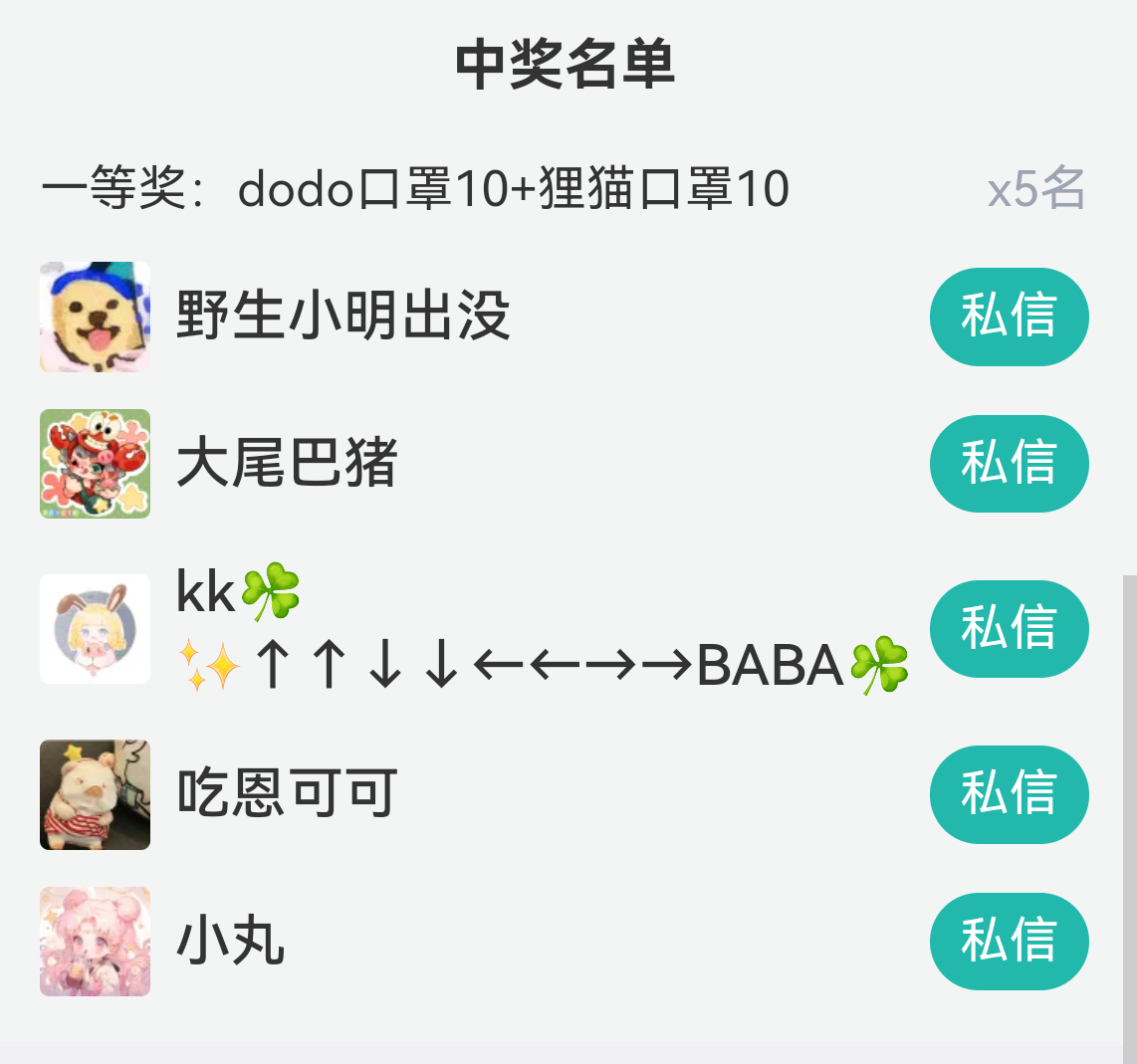Tap 吃恩可可's avatar picture
Screen dimensions: 1137x1064
96,794
